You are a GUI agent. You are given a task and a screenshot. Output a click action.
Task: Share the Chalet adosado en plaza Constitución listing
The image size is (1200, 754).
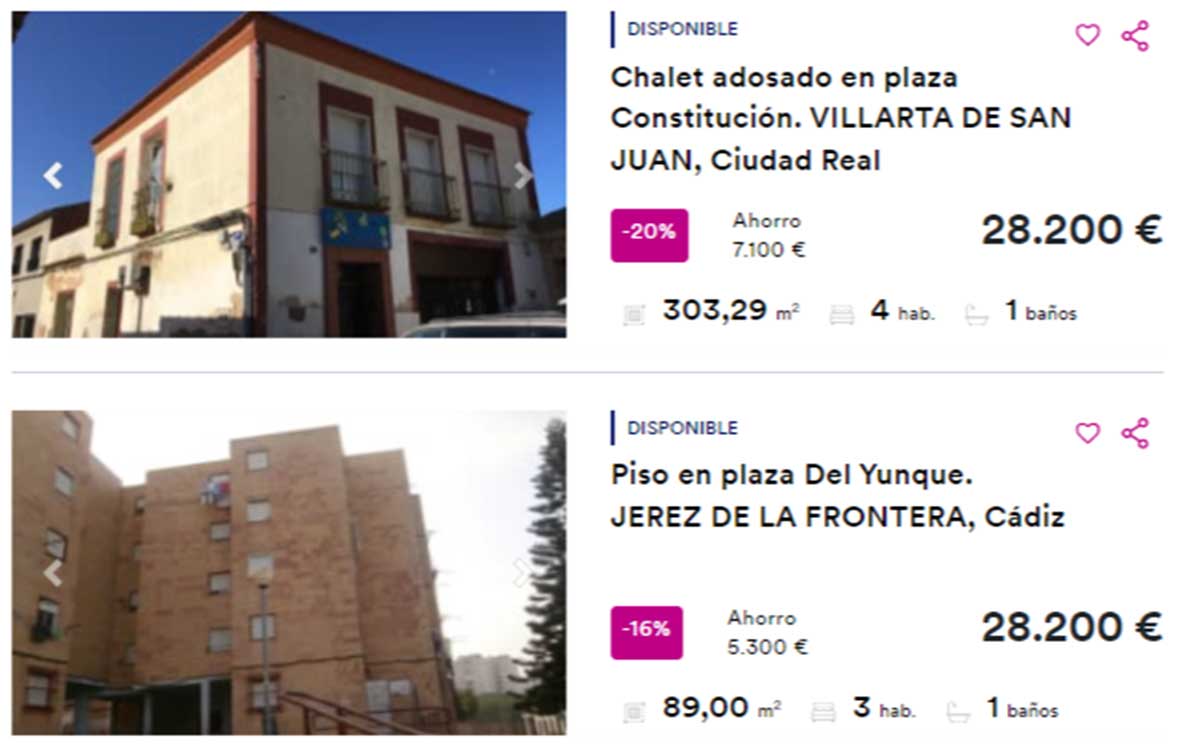coord(1135,35)
